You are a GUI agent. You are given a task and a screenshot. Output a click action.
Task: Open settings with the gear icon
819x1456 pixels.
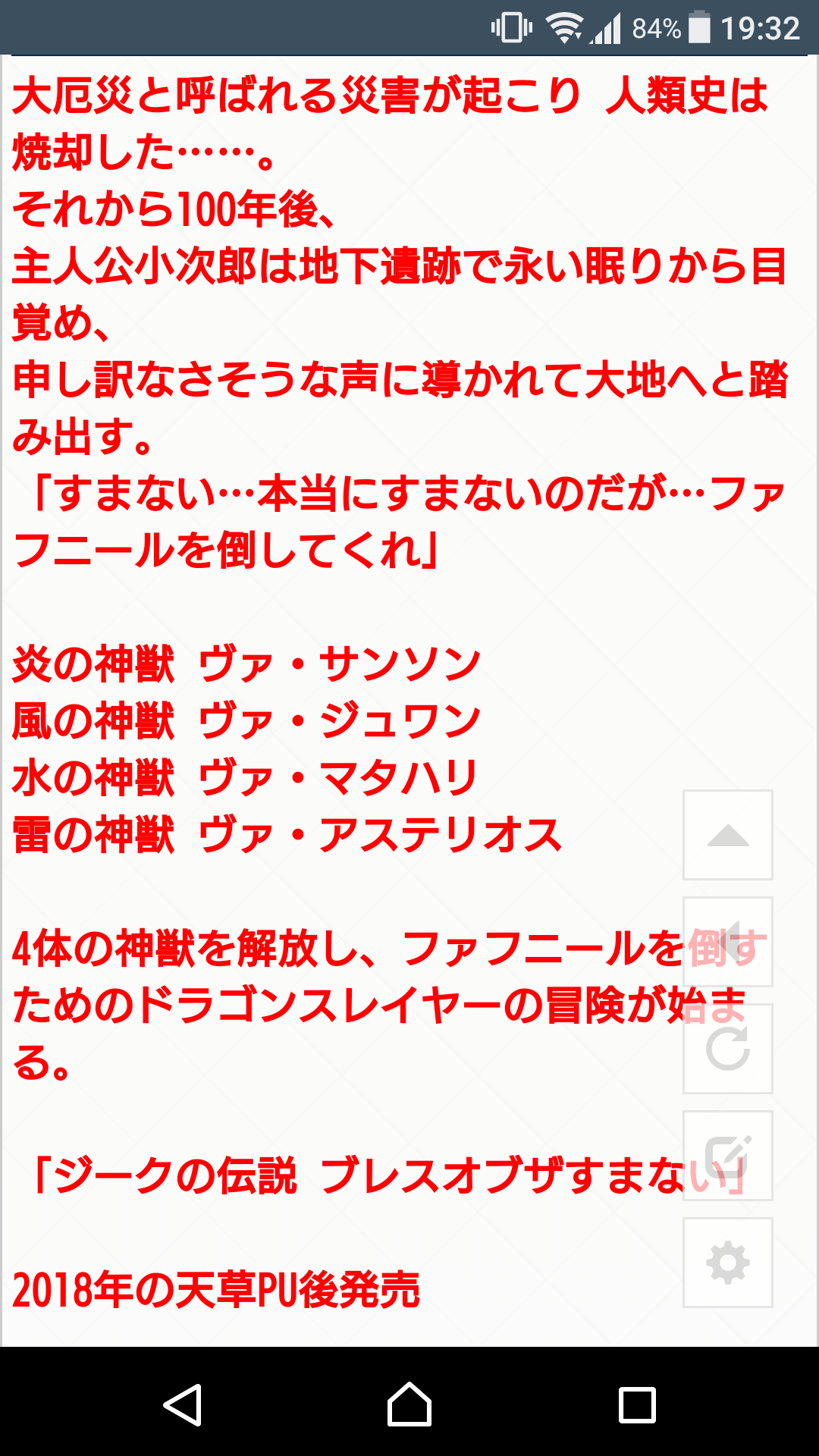tap(728, 1263)
